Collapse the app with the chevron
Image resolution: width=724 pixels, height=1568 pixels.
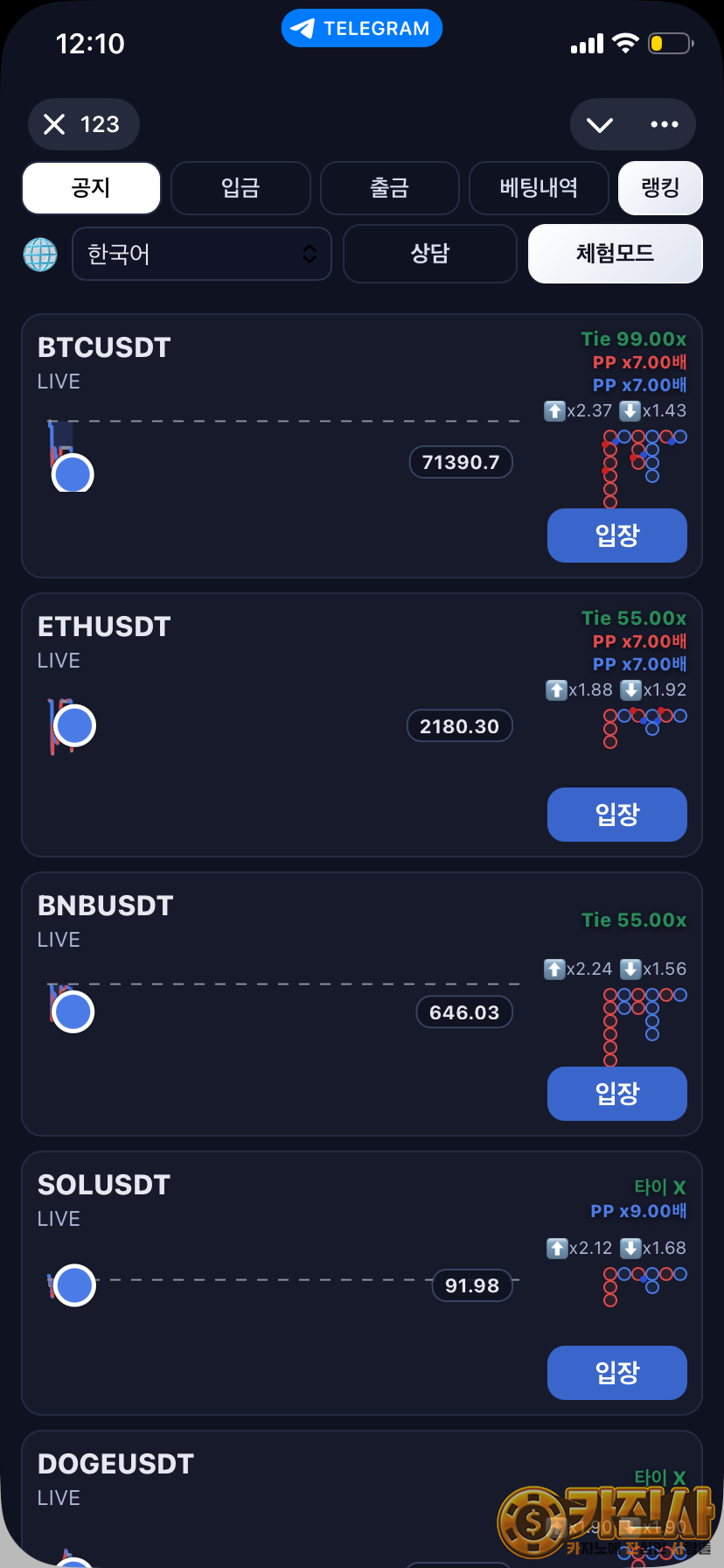click(600, 125)
